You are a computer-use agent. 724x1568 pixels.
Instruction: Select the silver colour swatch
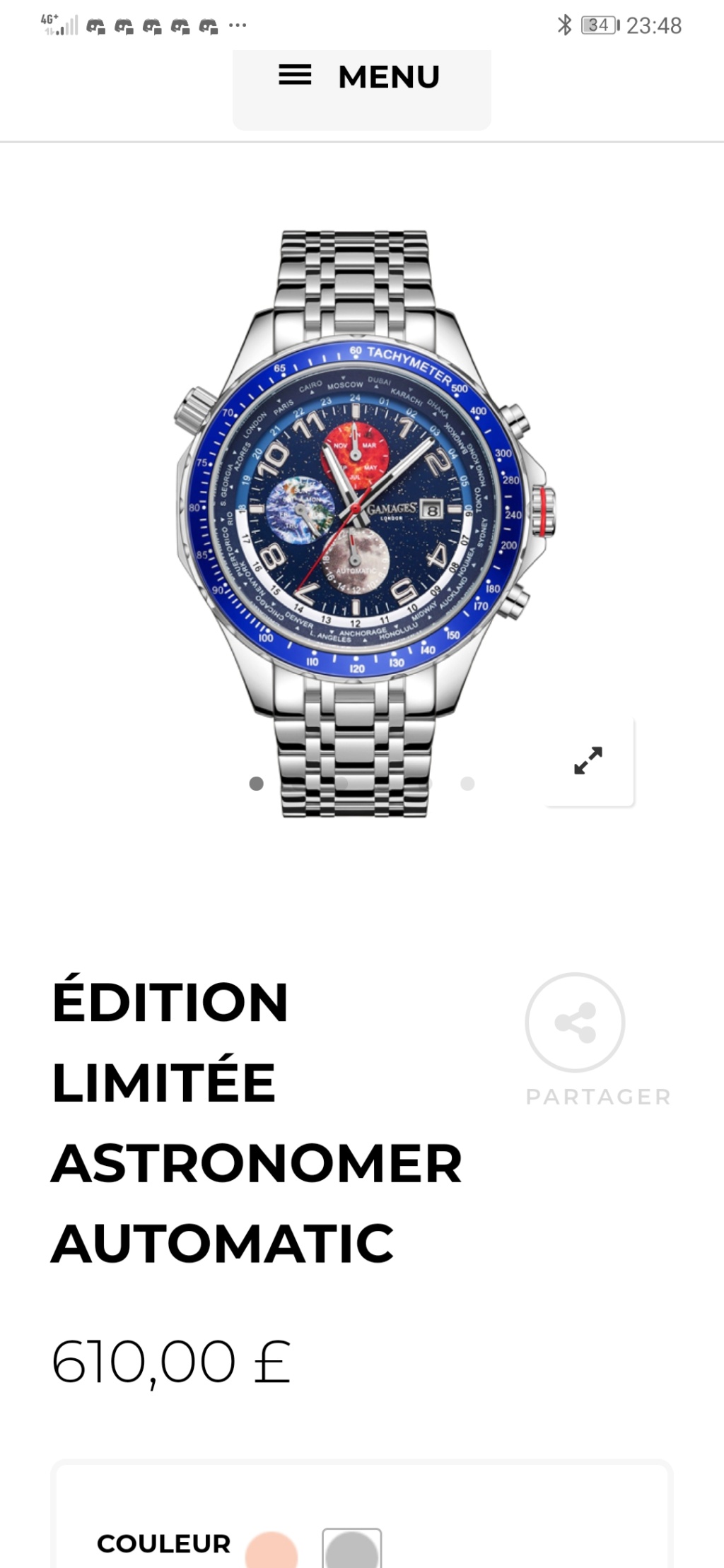point(351,1549)
